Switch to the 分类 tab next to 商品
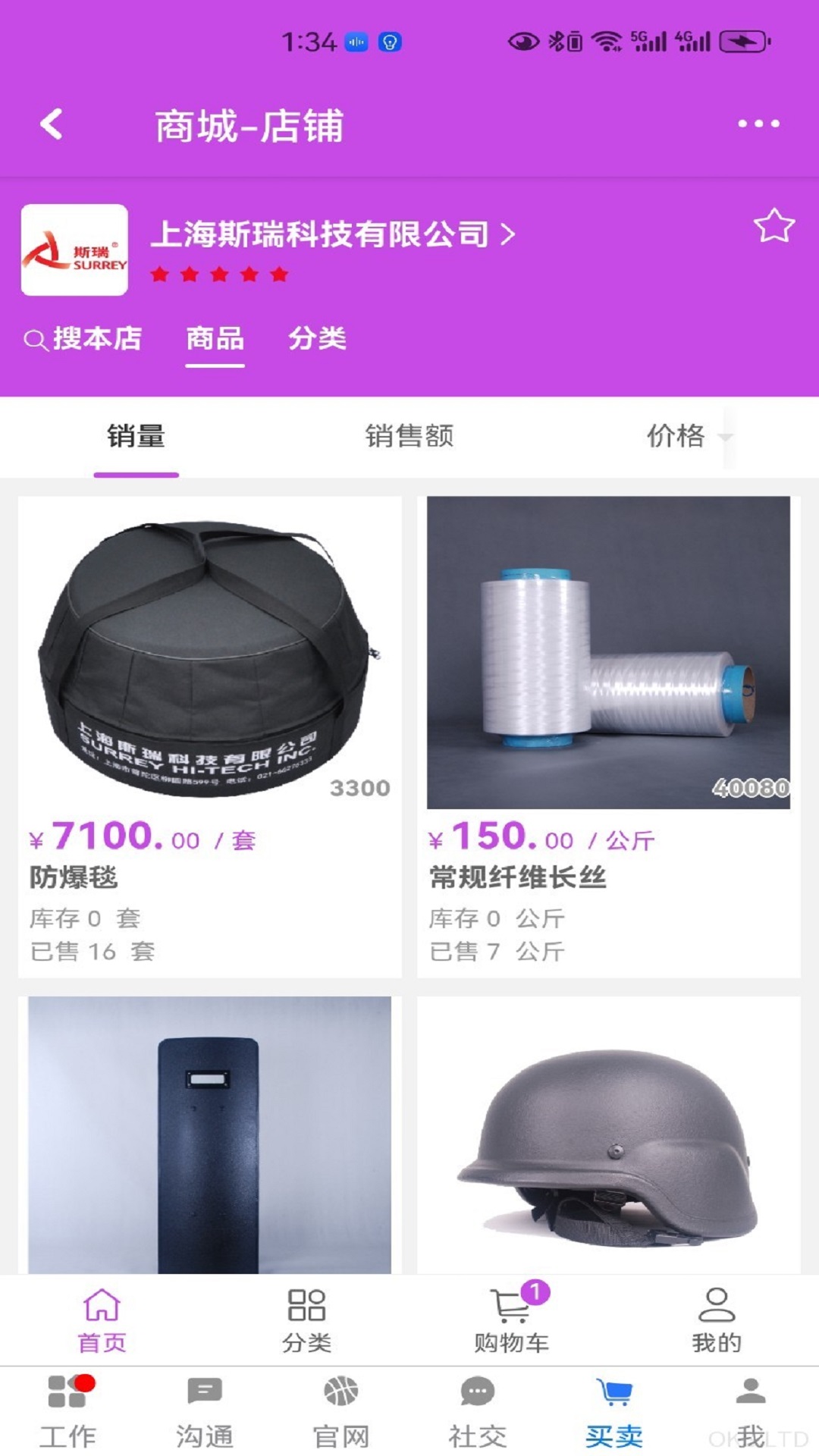Screen dimensions: 819x1456 pyautogui.click(x=318, y=340)
